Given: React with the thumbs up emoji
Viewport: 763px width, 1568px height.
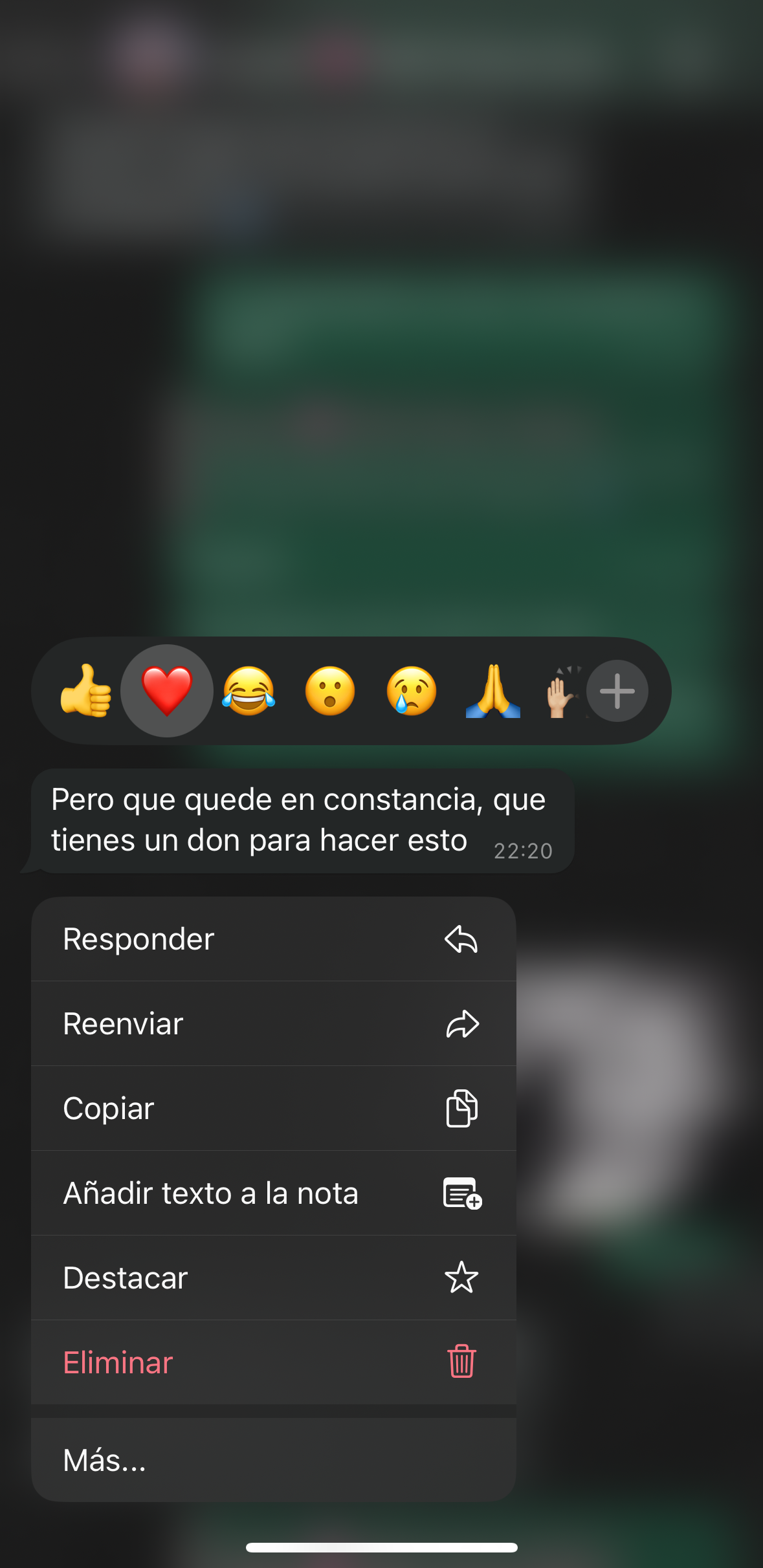Looking at the screenshot, I should click(x=85, y=691).
